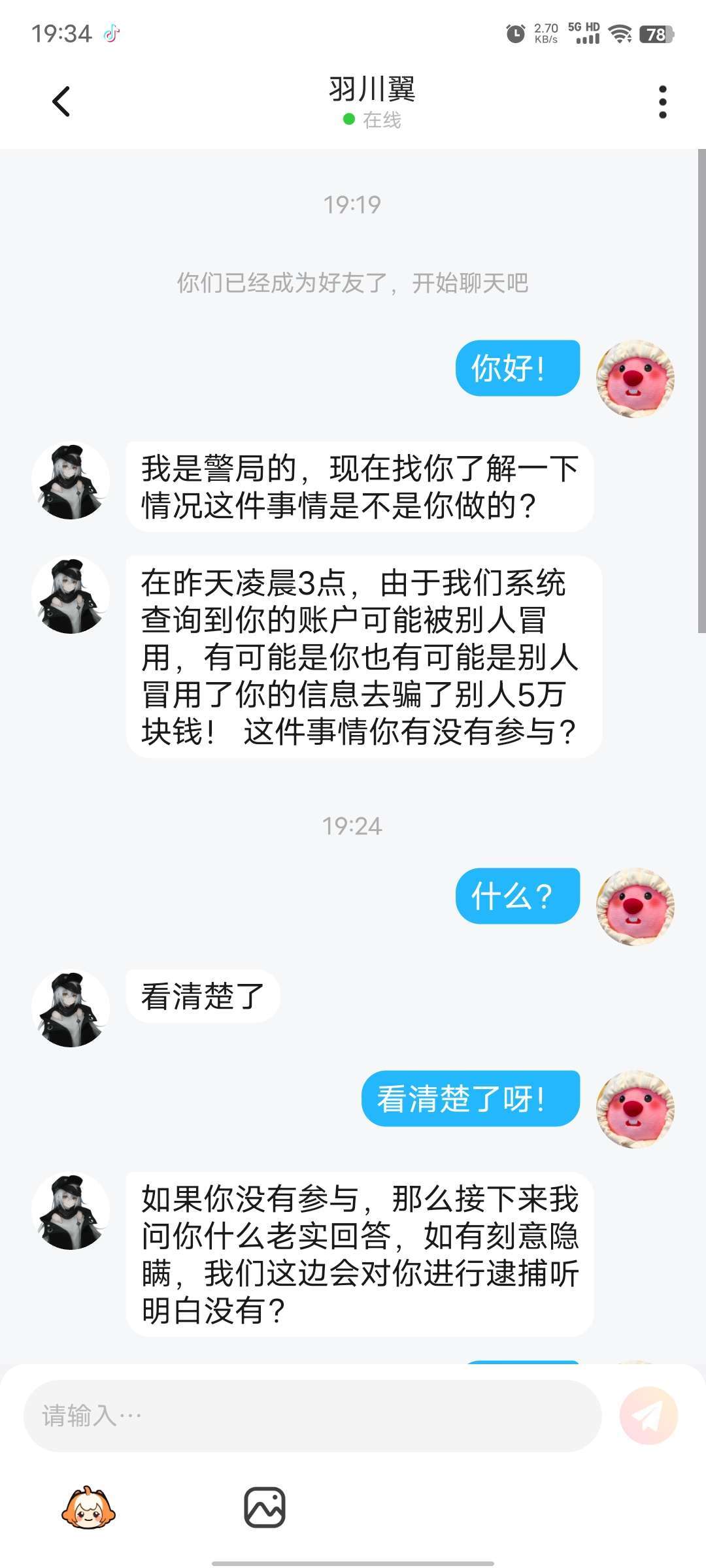Open the emoji sticker picker

click(x=88, y=1507)
